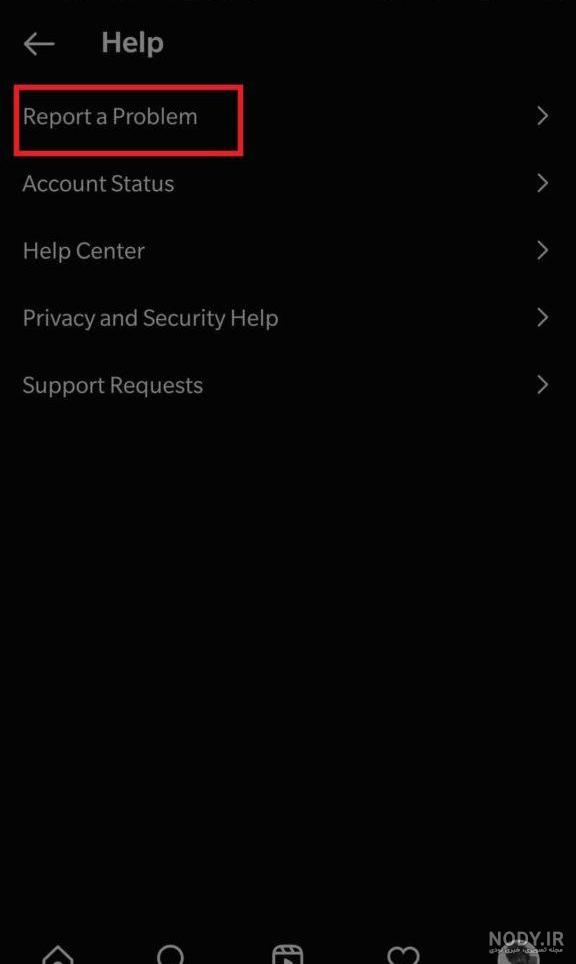Image resolution: width=576 pixels, height=964 pixels.
Task: Switch to the Search tab
Action: 170,955
